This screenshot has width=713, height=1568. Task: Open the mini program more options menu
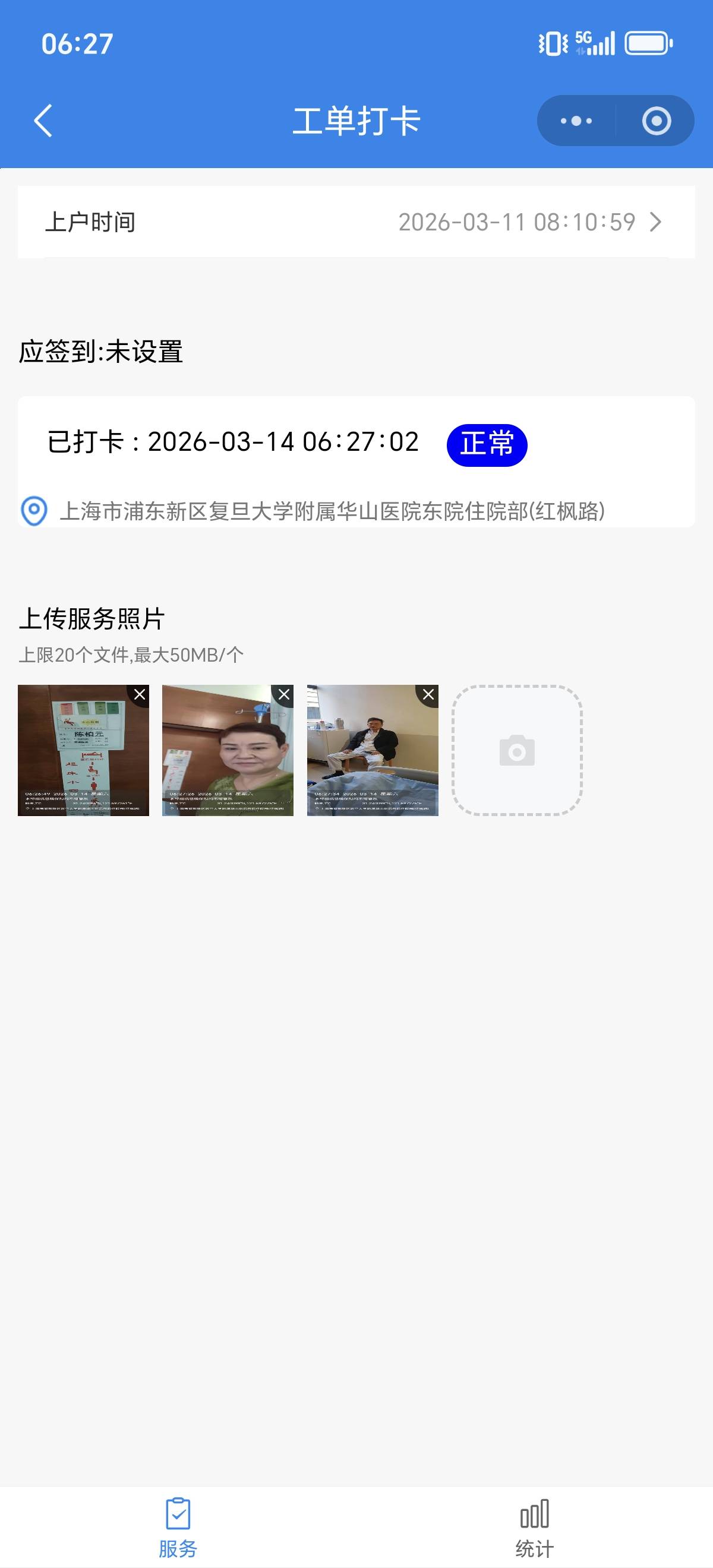[576, 121]
